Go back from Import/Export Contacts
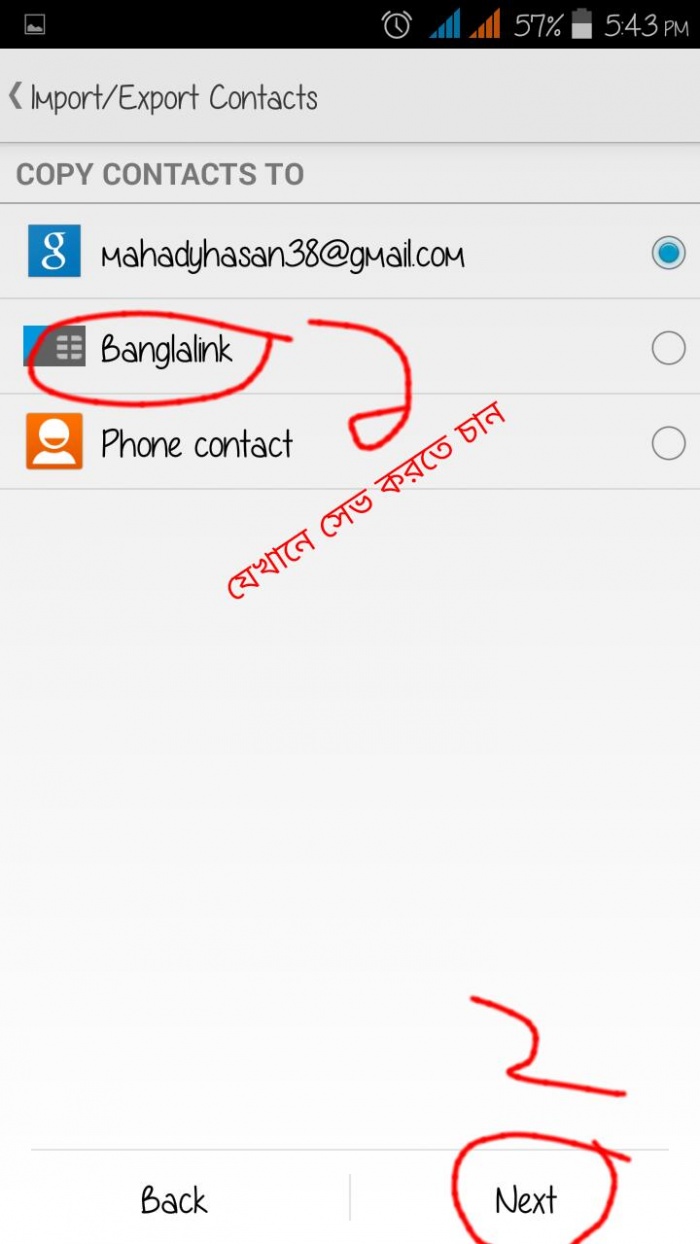Image resolution: width=700 pixels, height=1244 pixels. pos(18,97)
